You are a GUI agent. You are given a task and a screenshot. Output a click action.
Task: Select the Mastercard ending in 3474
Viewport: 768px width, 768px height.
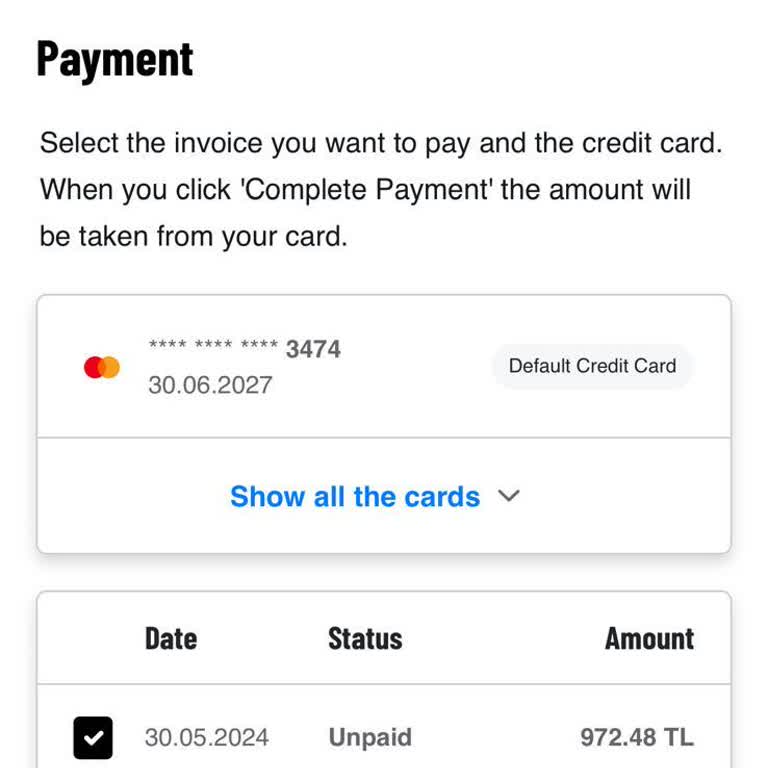244,367
